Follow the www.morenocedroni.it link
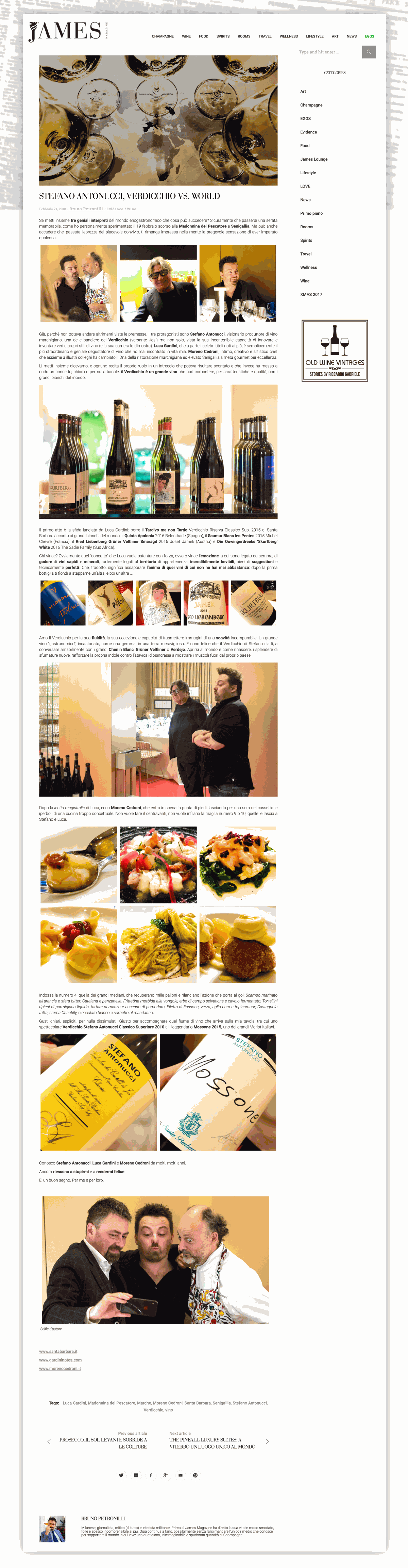Viewport: 408px width, 1568px height. [x=60, y=1368]
